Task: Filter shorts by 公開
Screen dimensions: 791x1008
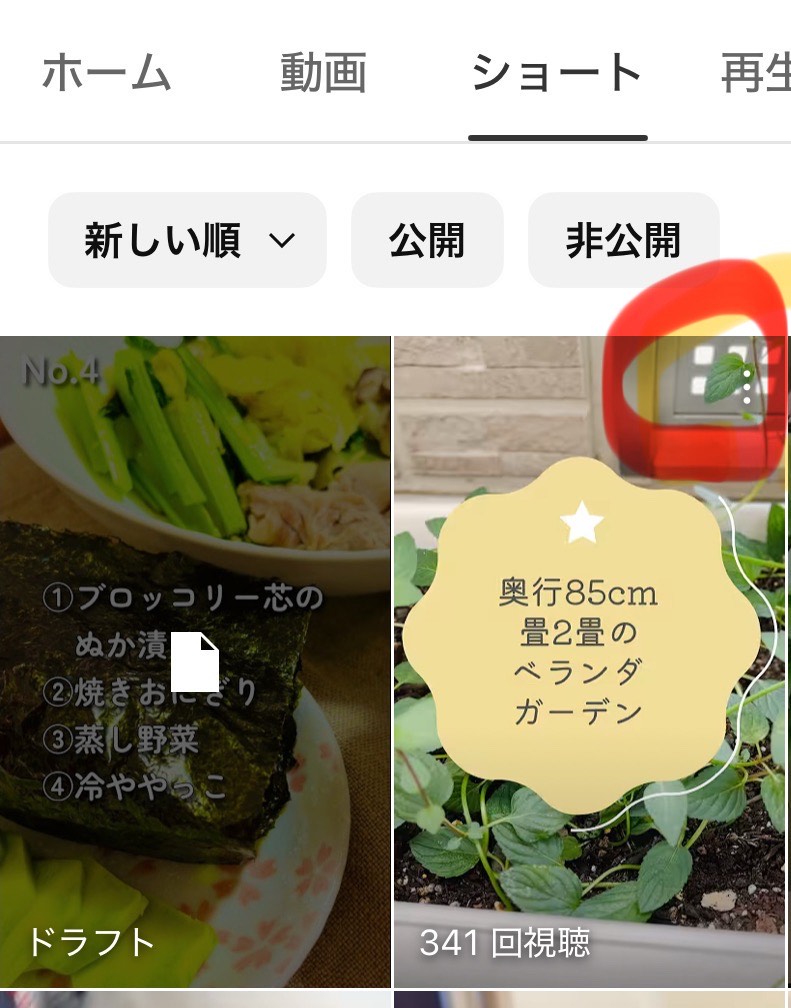Action: point(427,241)
